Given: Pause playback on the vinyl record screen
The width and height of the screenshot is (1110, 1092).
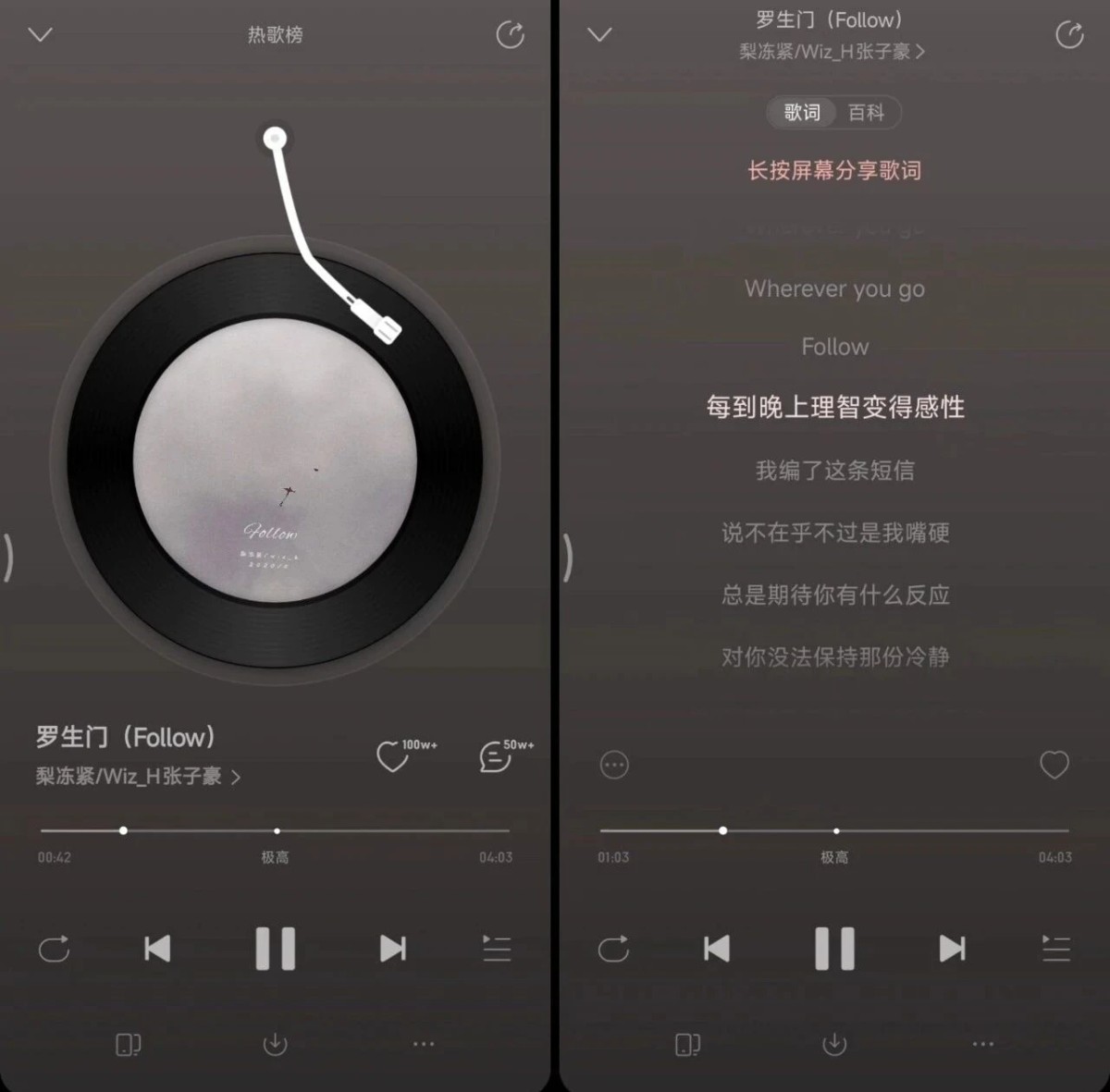Looking at the screenshot, I should [x=275, y=949].
